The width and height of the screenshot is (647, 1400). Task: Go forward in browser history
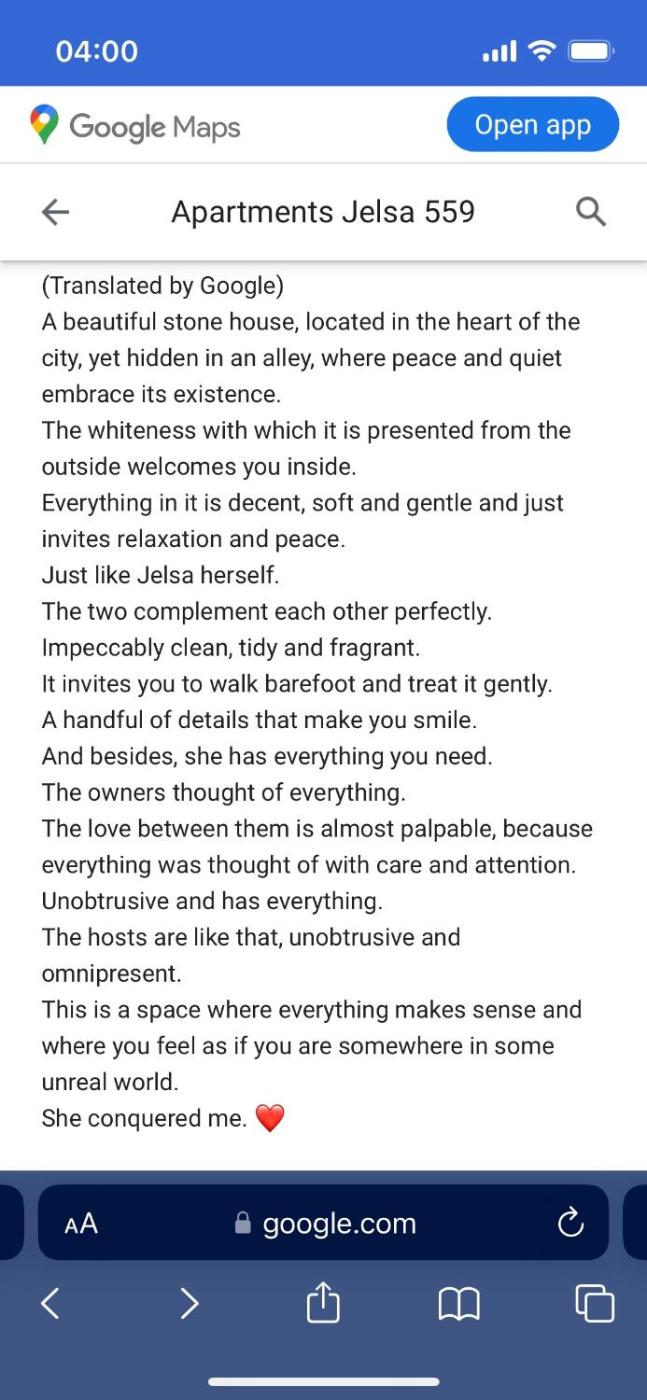[189, 1303]
